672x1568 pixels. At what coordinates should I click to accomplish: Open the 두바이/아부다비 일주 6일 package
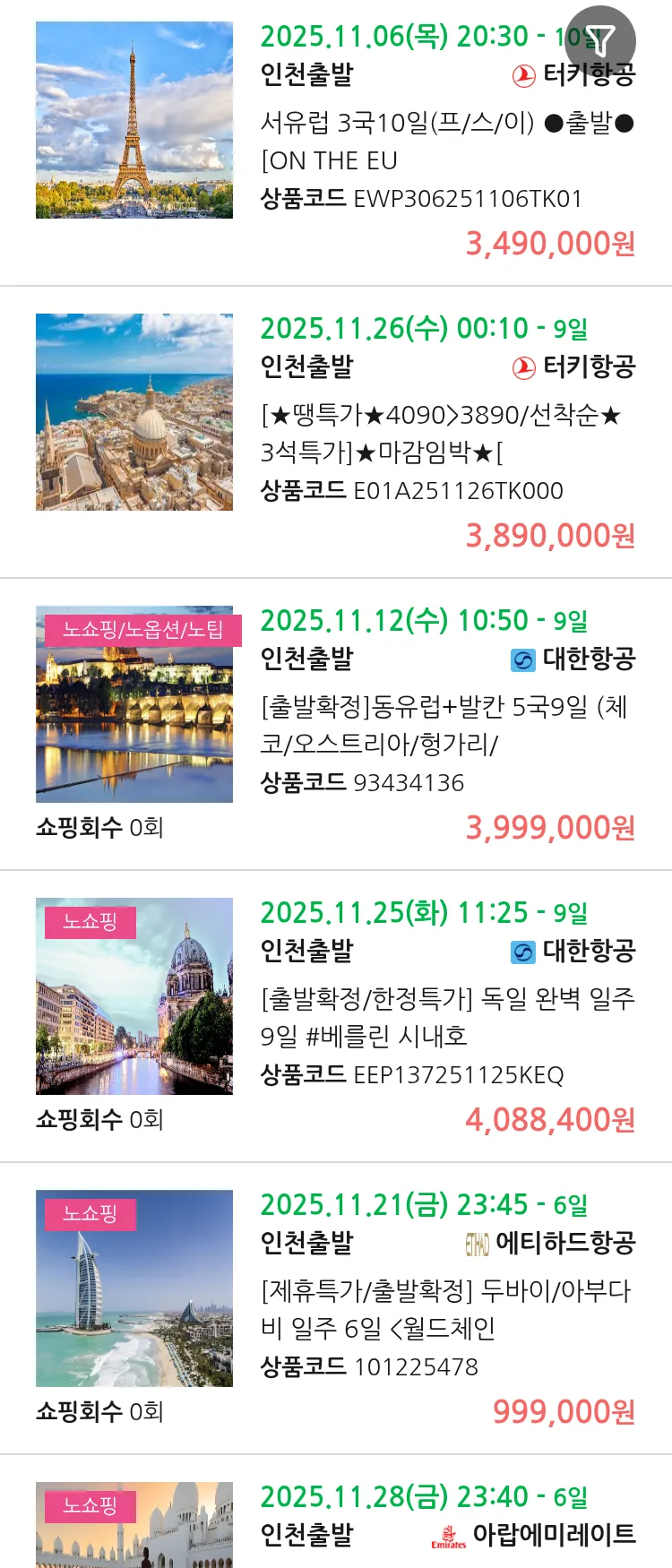446,1309
